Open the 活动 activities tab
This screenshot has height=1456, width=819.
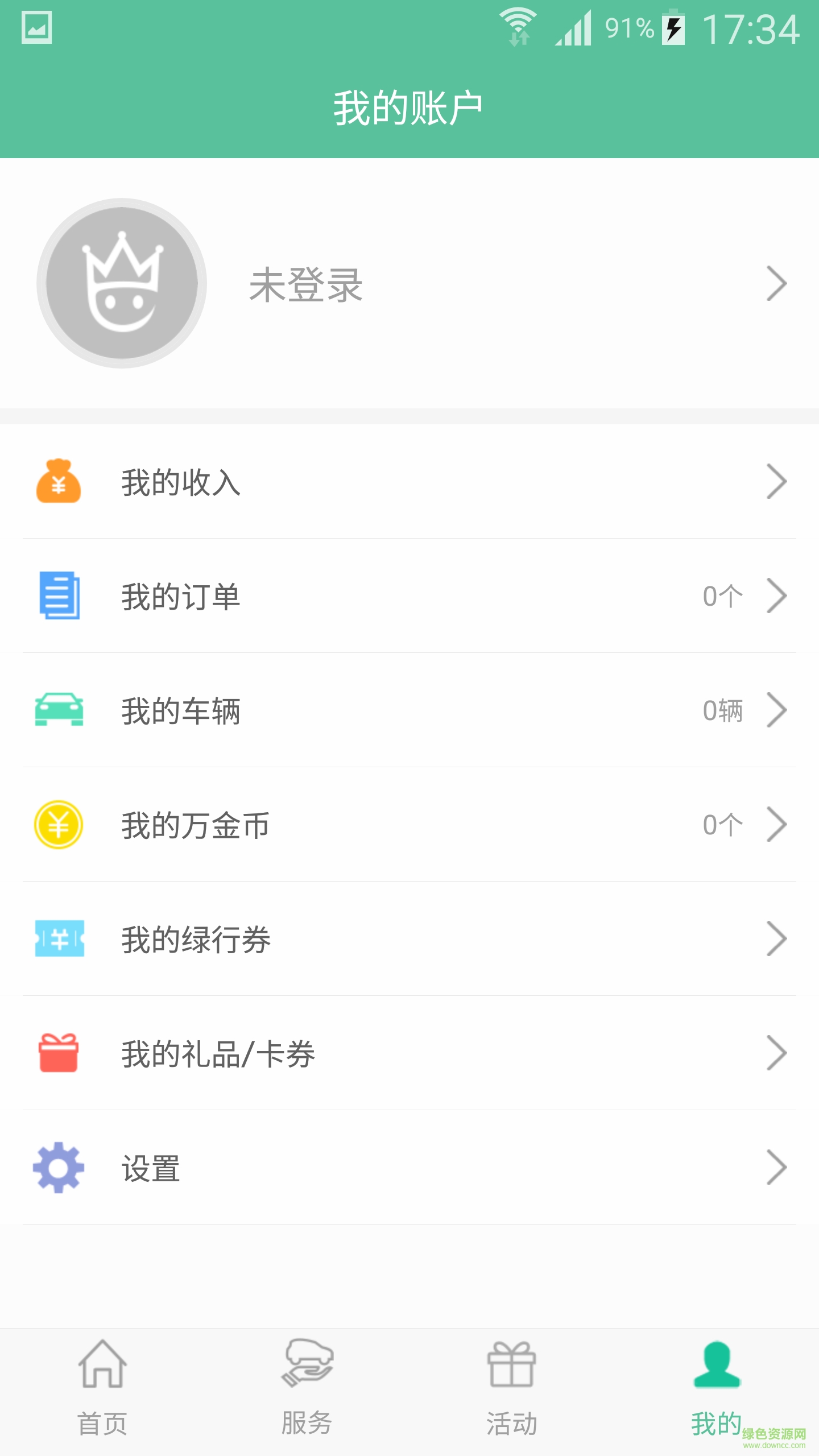click(x=512, y=1388)
